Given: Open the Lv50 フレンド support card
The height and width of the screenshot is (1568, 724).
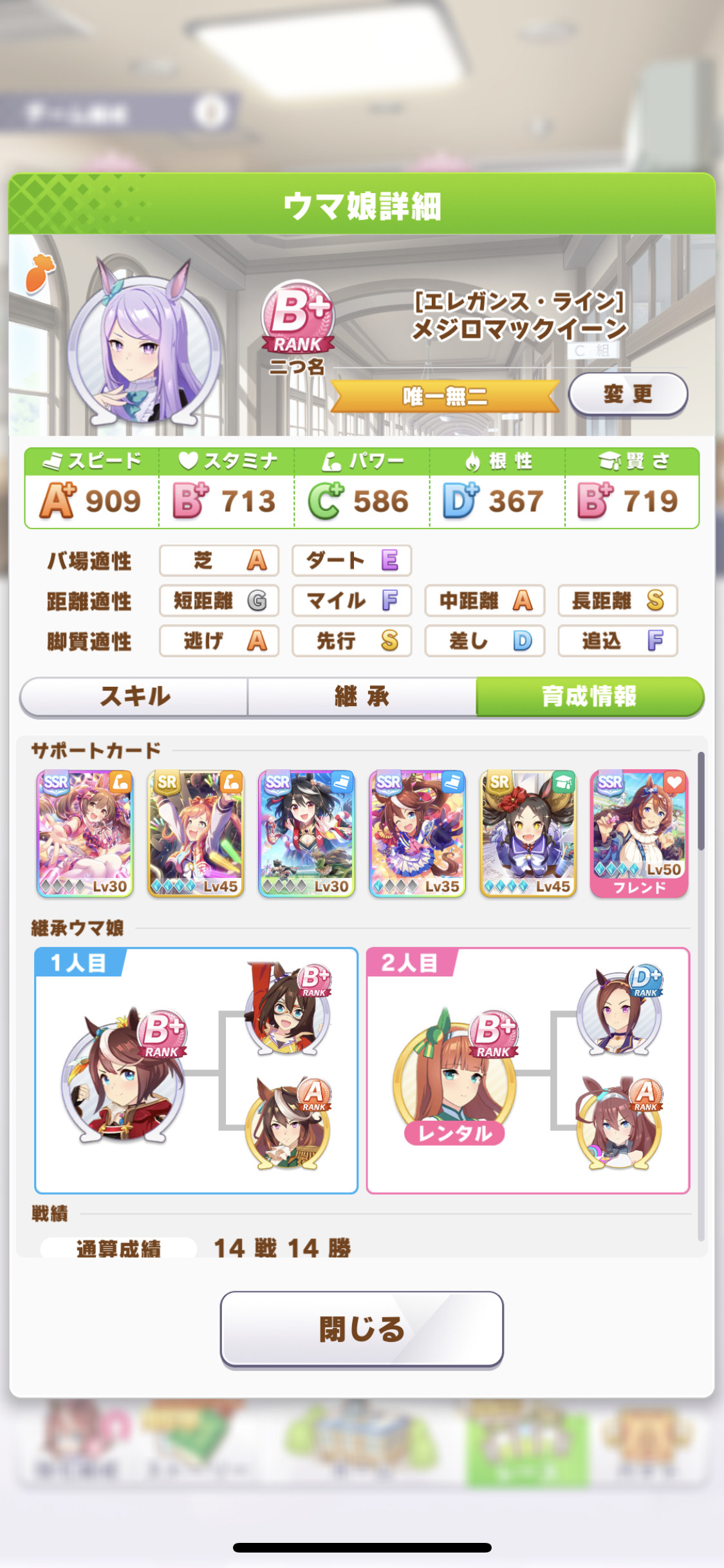Looking at the screenshot, I should click(x=639, y=834).
